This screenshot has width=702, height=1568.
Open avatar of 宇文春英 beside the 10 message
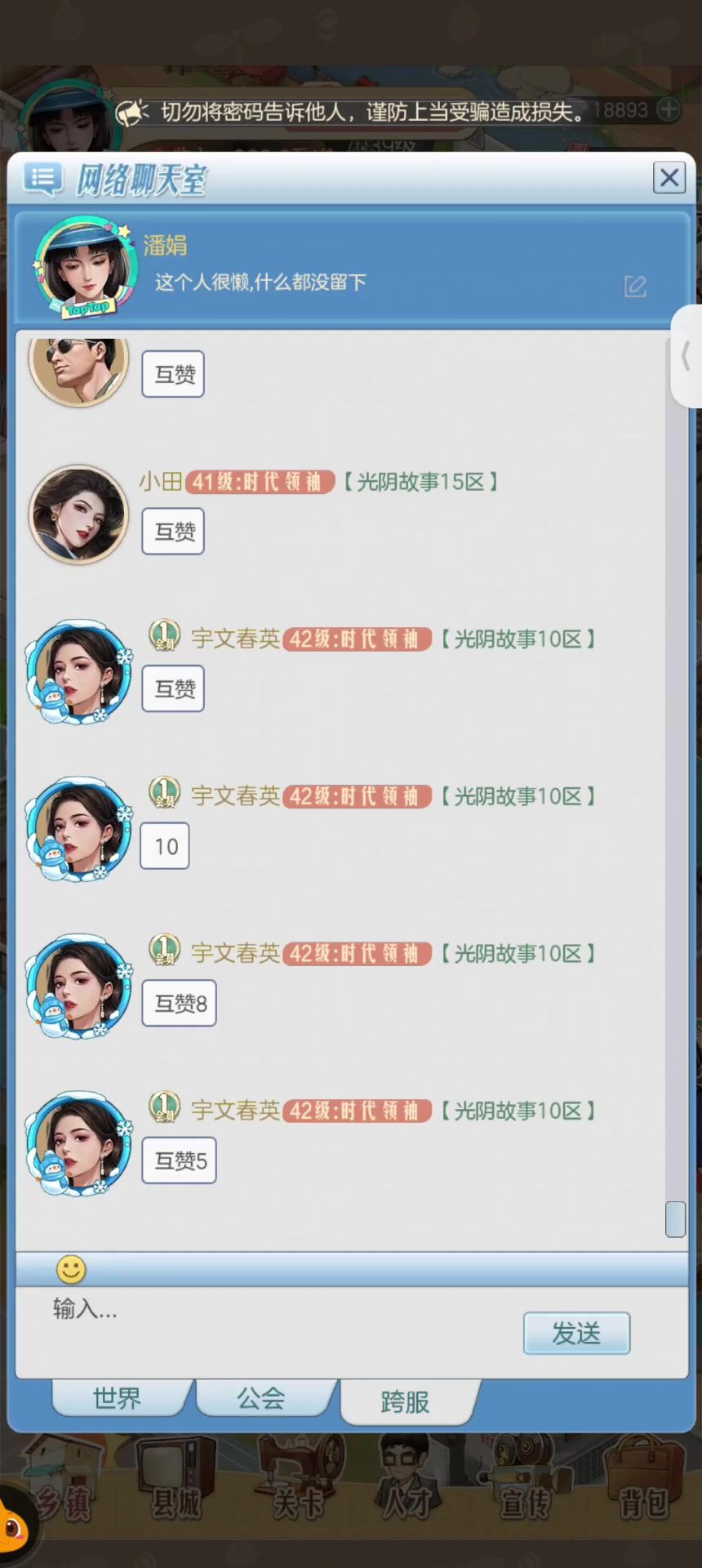click(78, 829)
